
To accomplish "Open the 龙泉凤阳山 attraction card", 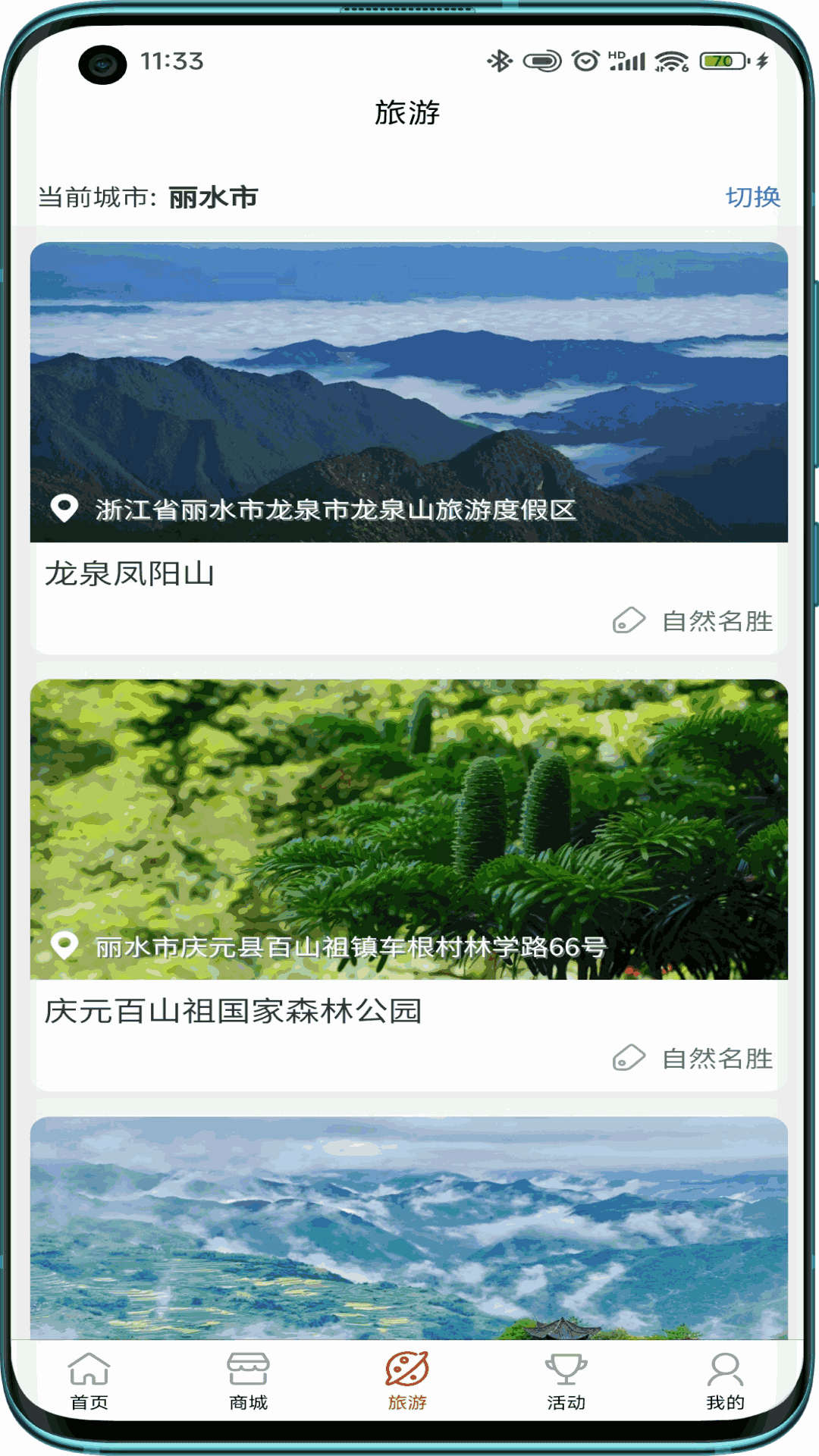I will point(408,447).
